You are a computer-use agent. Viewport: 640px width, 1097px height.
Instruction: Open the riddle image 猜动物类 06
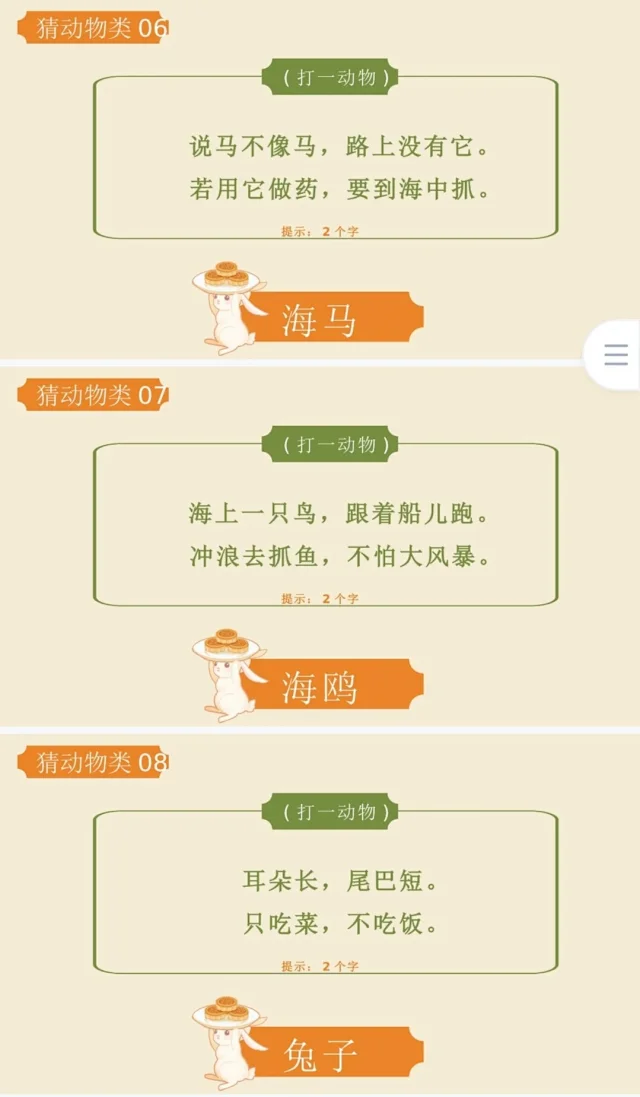(x=320, y=180)
